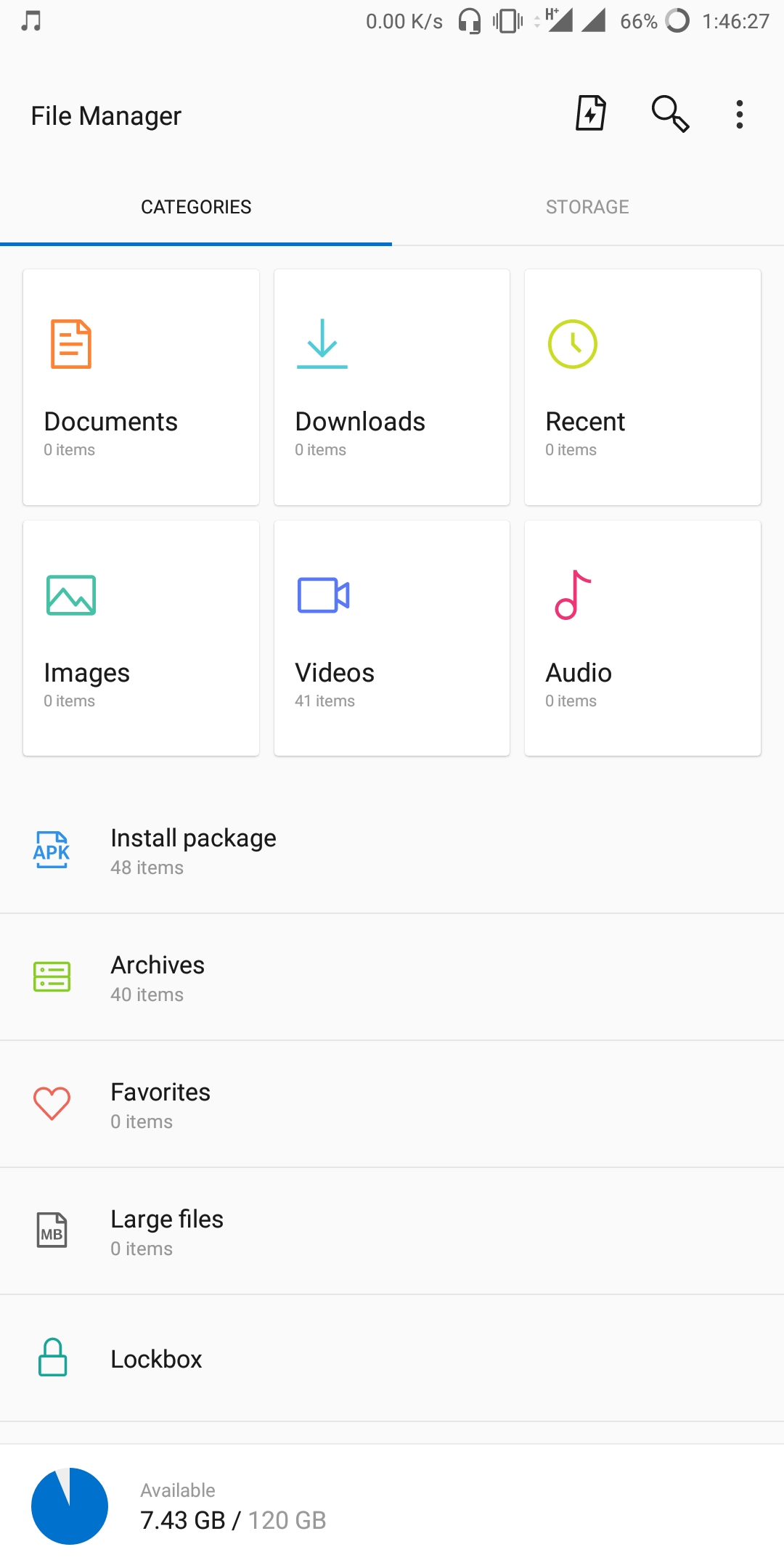Open the Images category card
The width and height of the screenshot is (784, 1568).
[141, 638]
